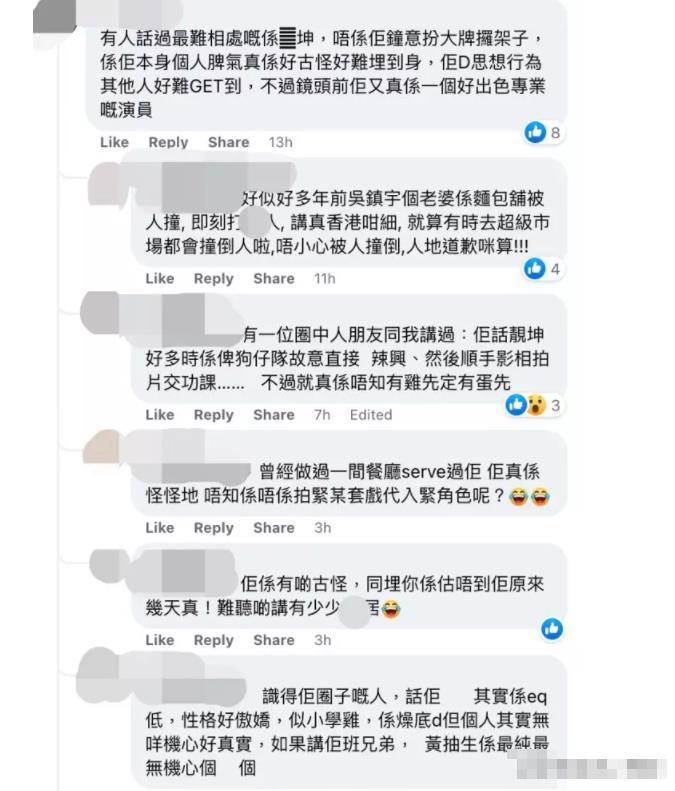Reply to the comment posted 11h ago

213,279
